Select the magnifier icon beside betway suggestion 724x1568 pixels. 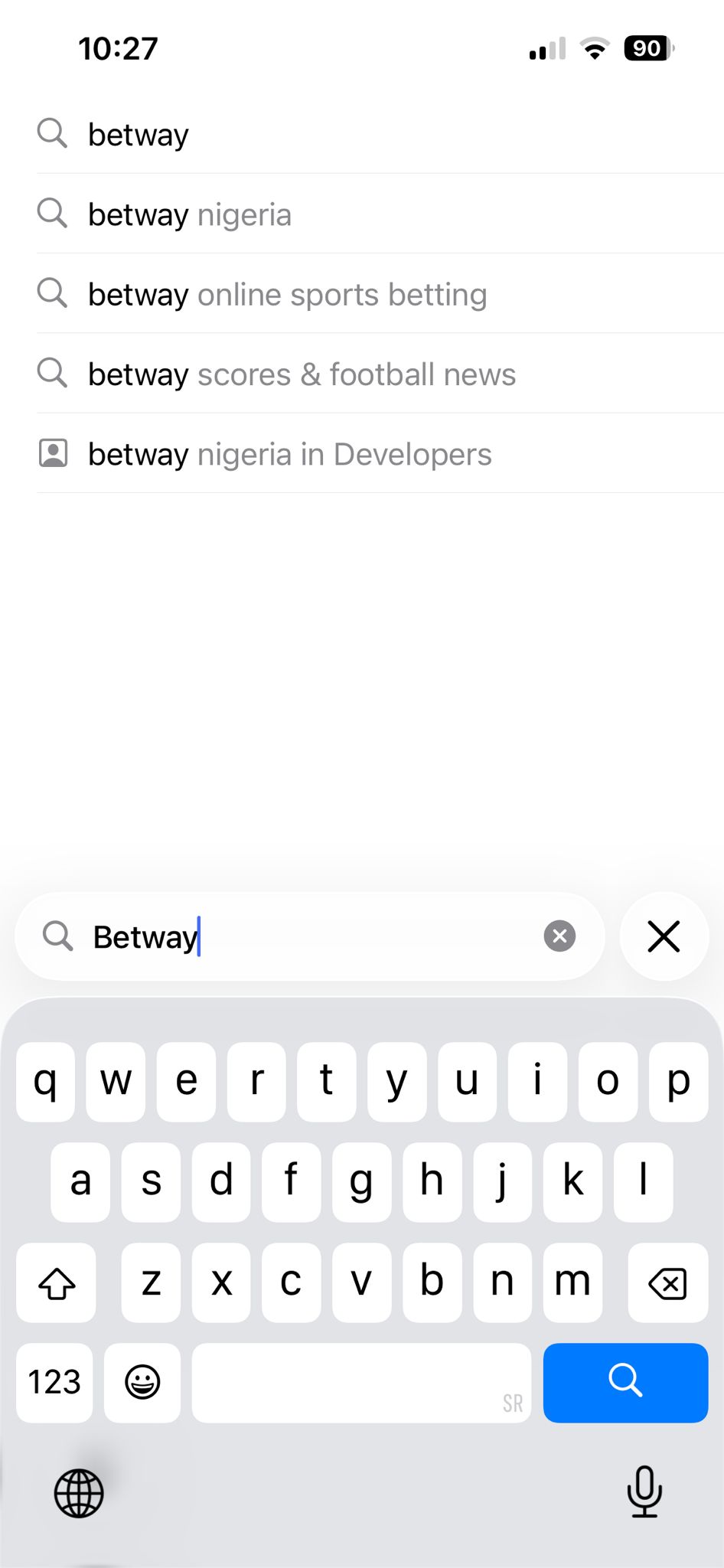pos(52,134)
